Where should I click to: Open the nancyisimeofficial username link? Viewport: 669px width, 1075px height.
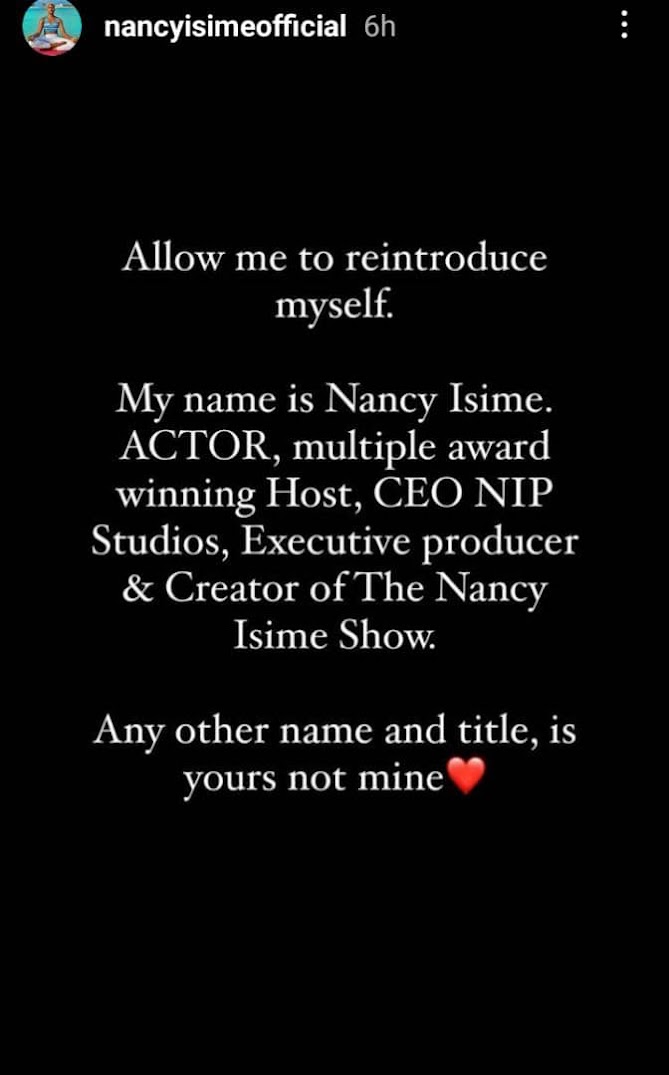click(226, 27)
